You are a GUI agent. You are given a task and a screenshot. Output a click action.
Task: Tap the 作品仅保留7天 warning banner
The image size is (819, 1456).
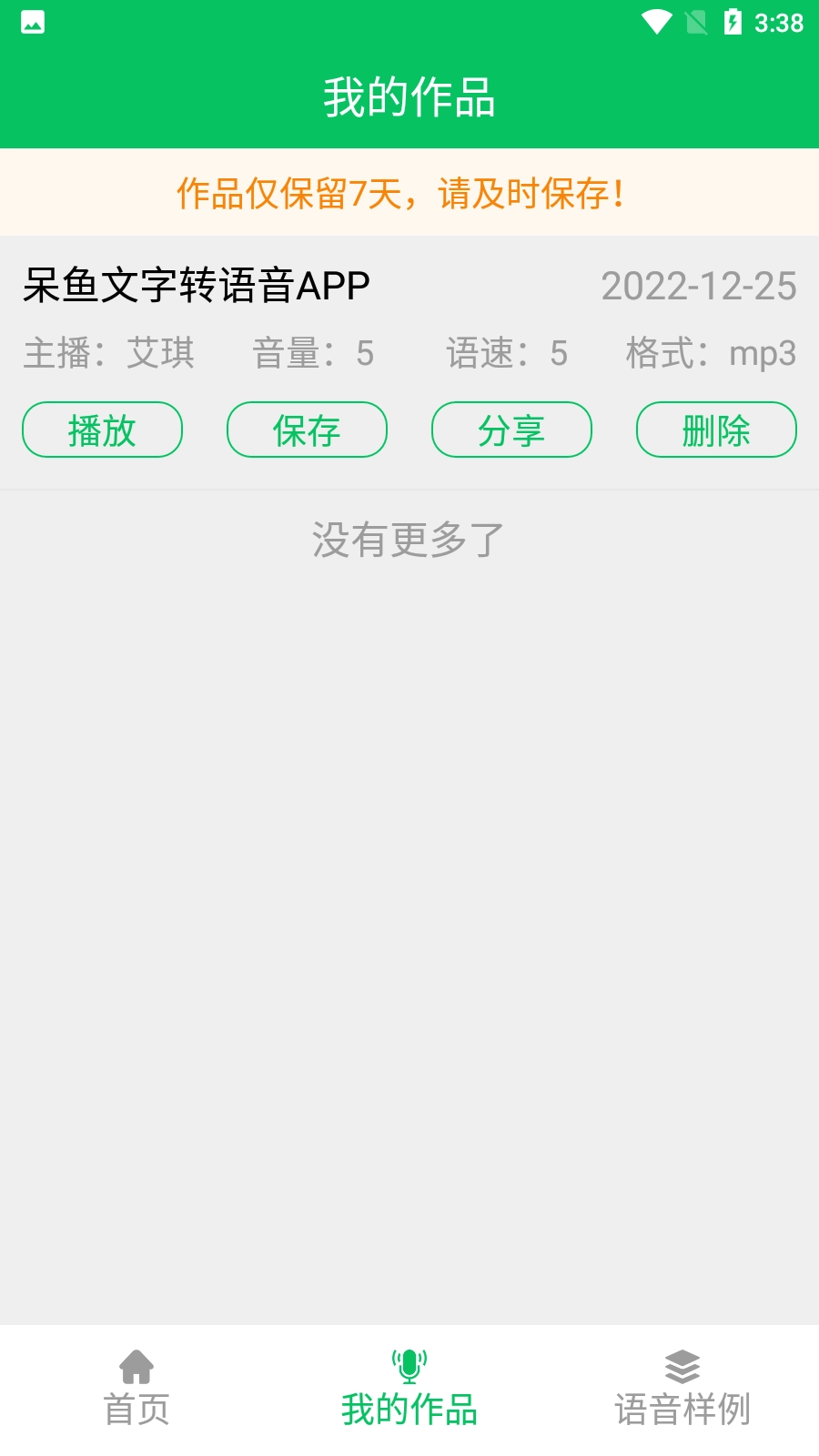(x=409, y=192)
